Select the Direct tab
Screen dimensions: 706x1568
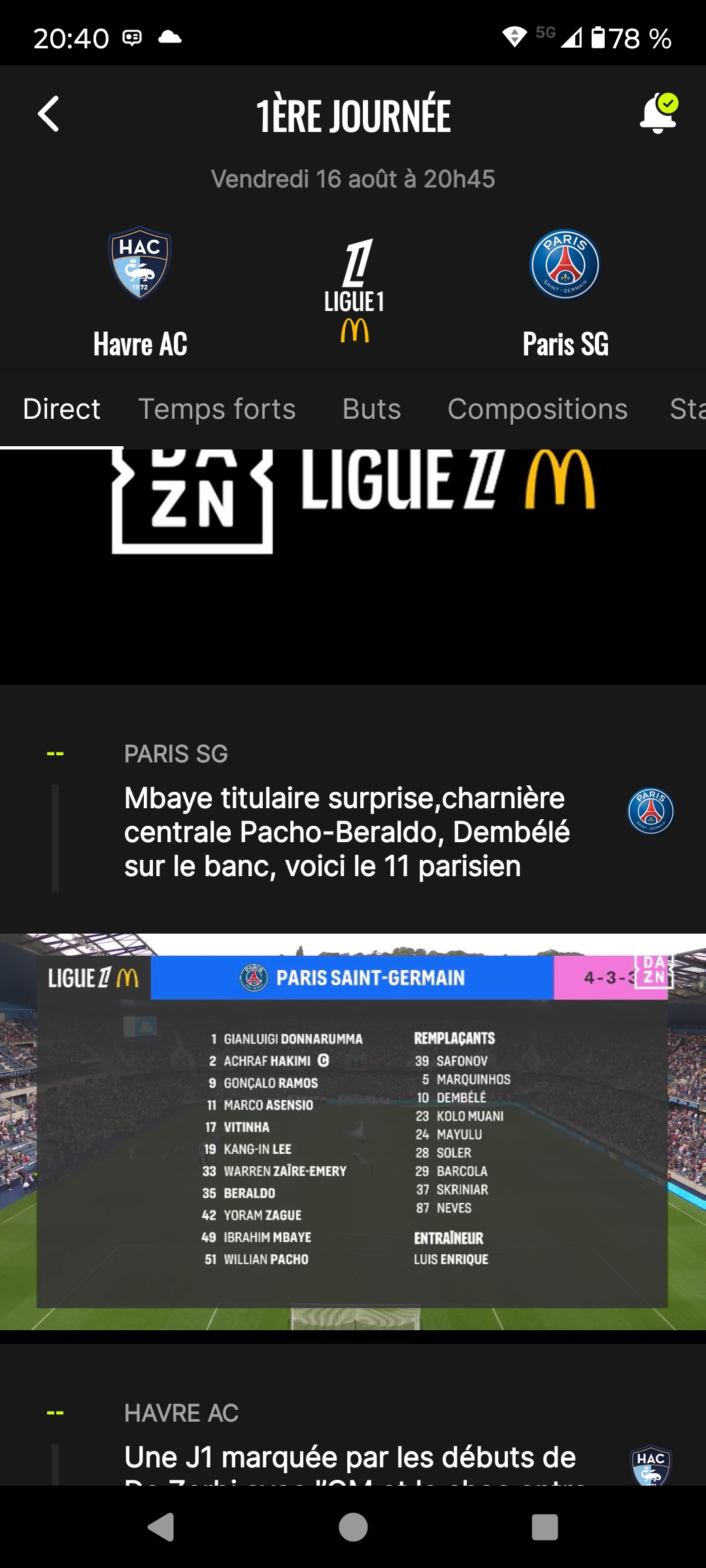[61, 410]
